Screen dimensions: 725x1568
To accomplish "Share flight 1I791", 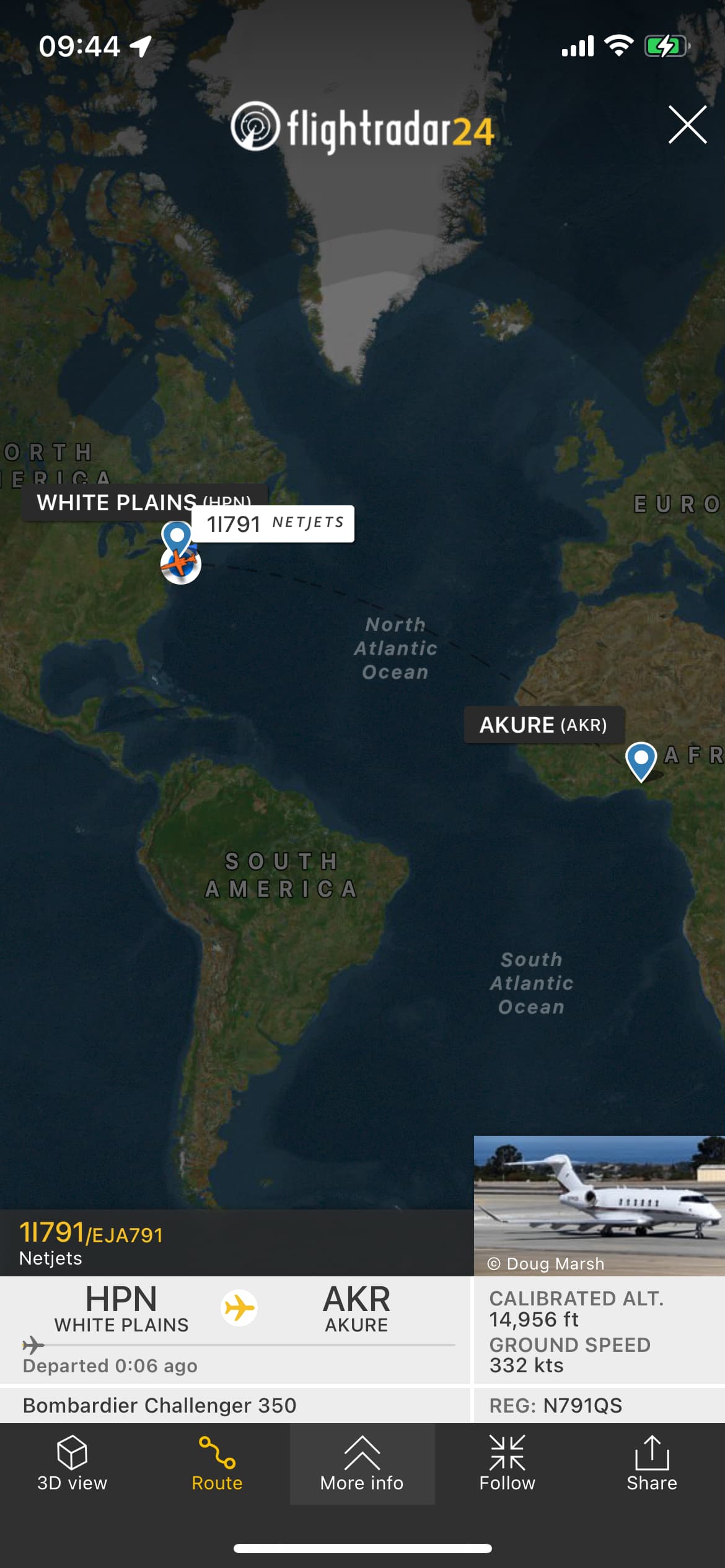I will pyautogui.click(x=652, y=1463).
